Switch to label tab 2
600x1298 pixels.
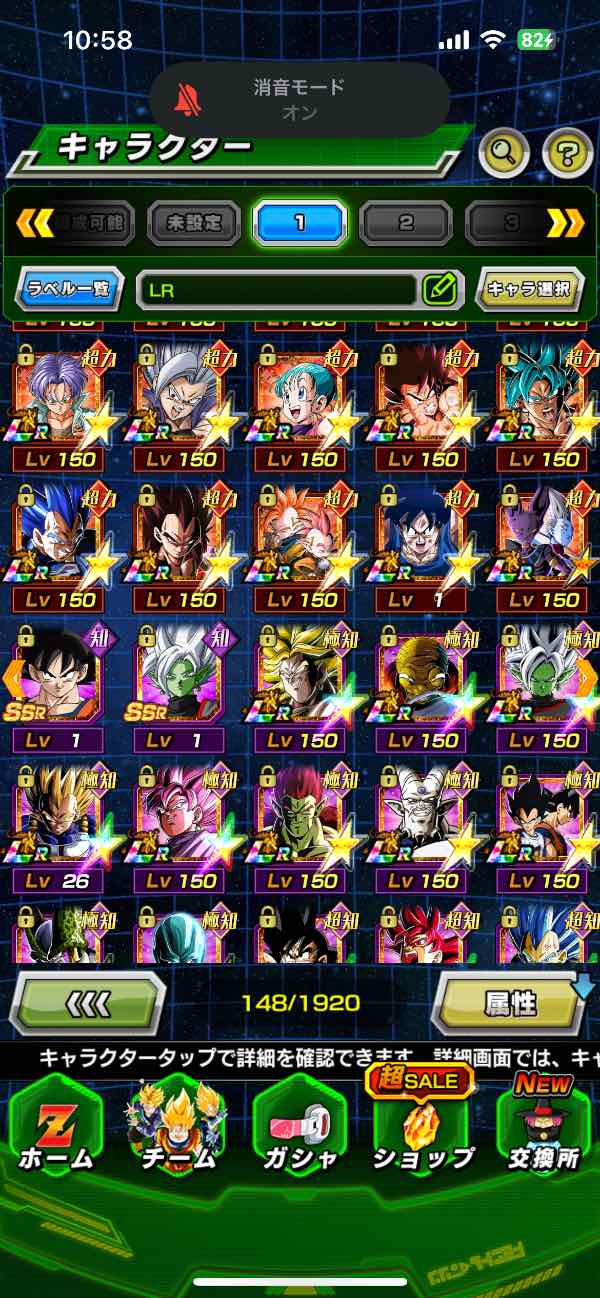(406, 223)
